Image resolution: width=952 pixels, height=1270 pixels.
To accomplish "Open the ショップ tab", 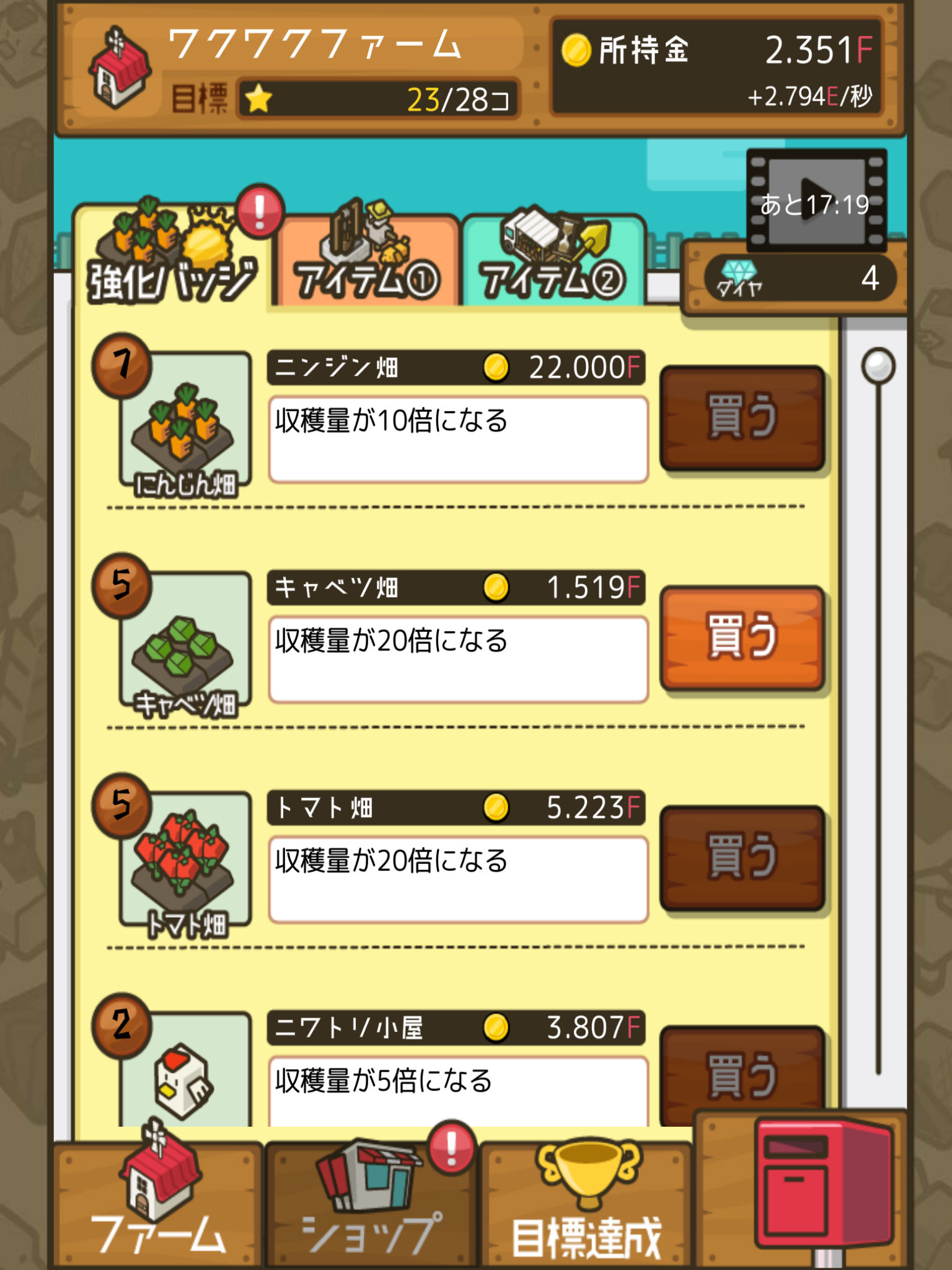I will (372, 1203).
